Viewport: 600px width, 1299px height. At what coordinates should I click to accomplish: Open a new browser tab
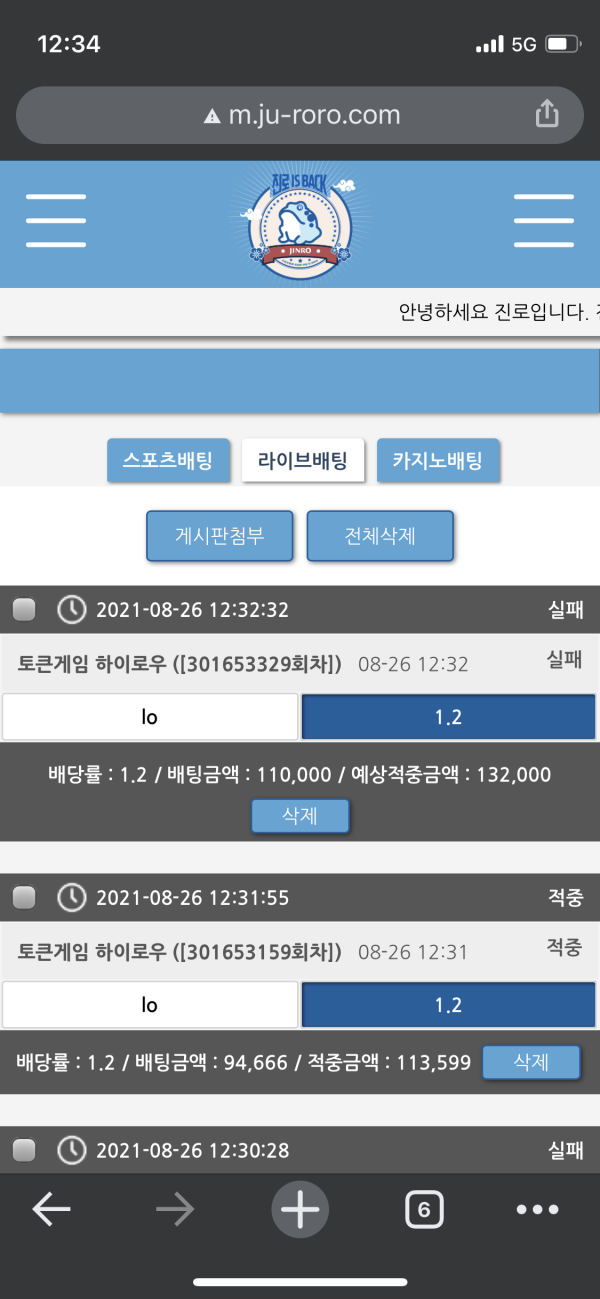click(x=300, y=1210)
